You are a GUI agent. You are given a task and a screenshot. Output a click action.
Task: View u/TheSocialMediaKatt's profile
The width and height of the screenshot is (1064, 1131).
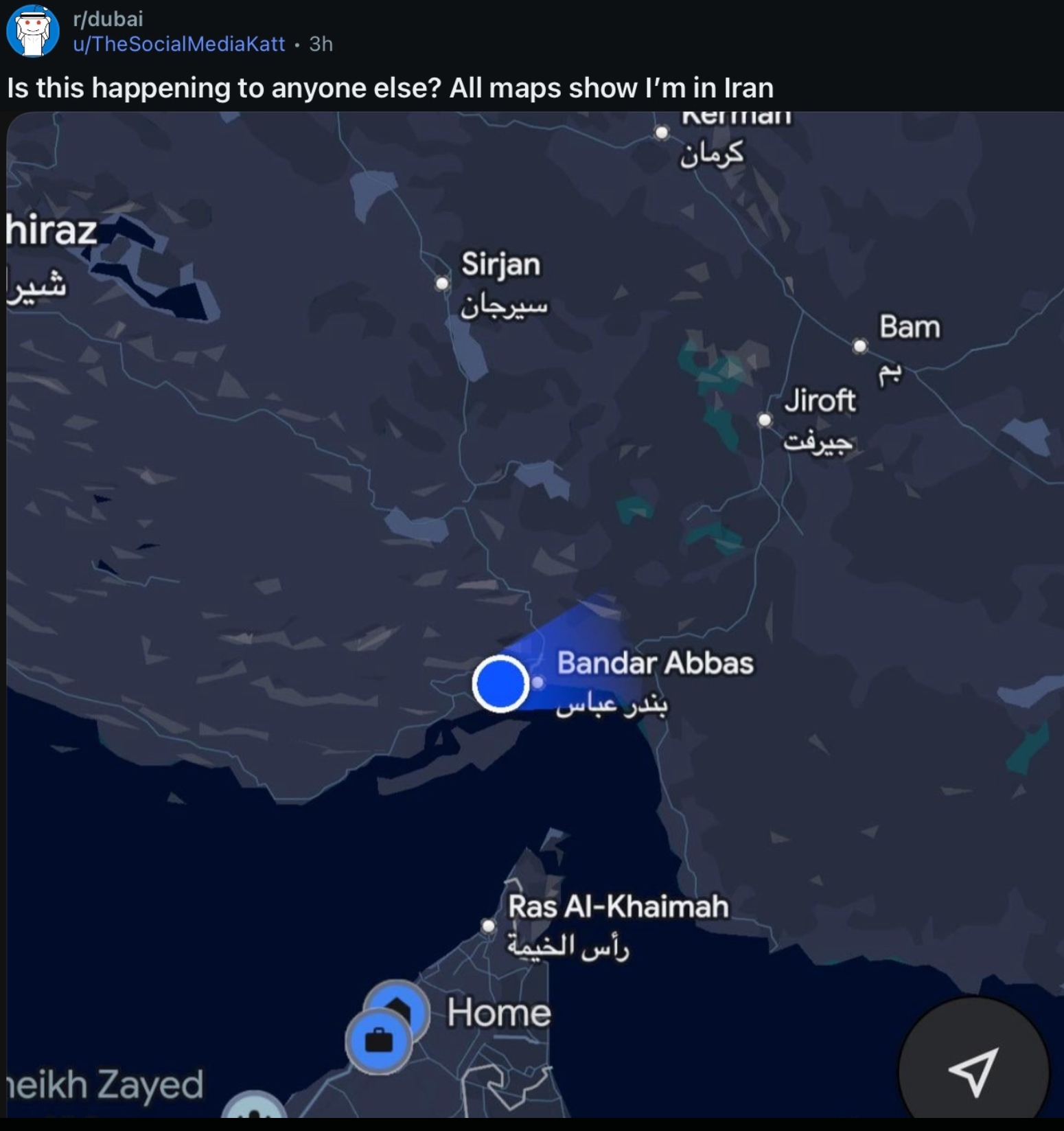click(x=178, y=44)
